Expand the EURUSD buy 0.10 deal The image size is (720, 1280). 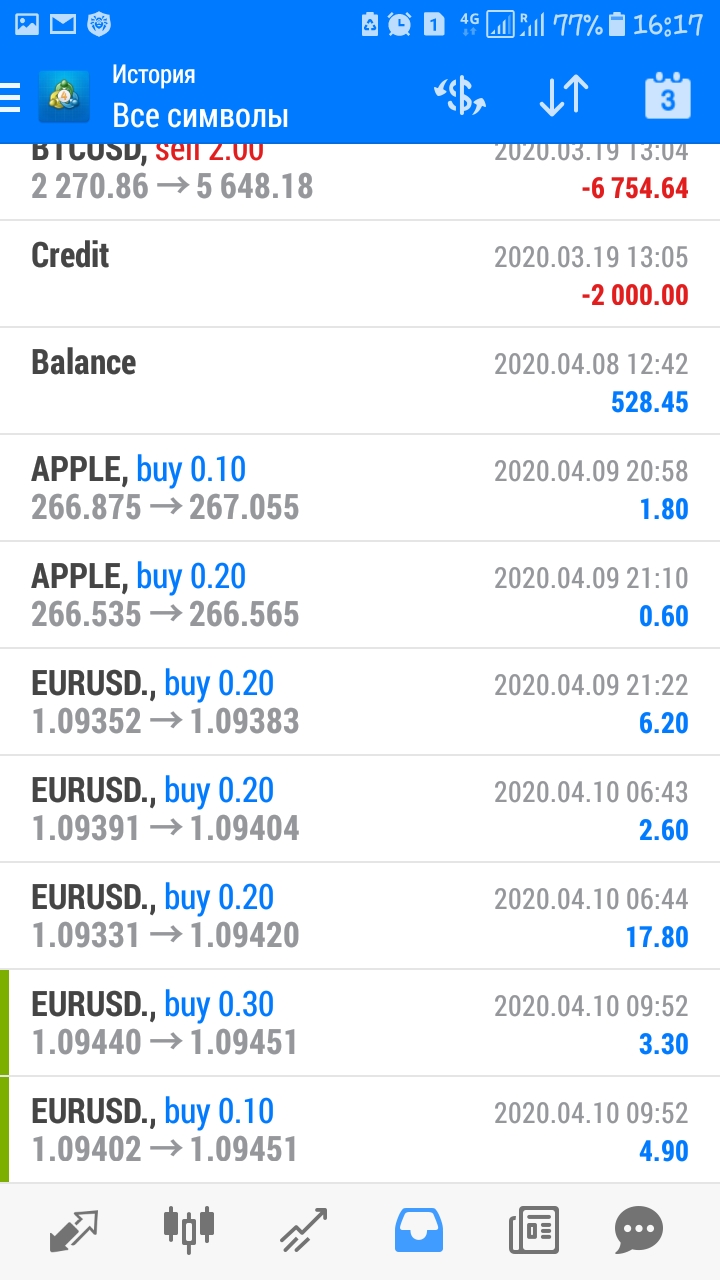(x=360, y=1130)
